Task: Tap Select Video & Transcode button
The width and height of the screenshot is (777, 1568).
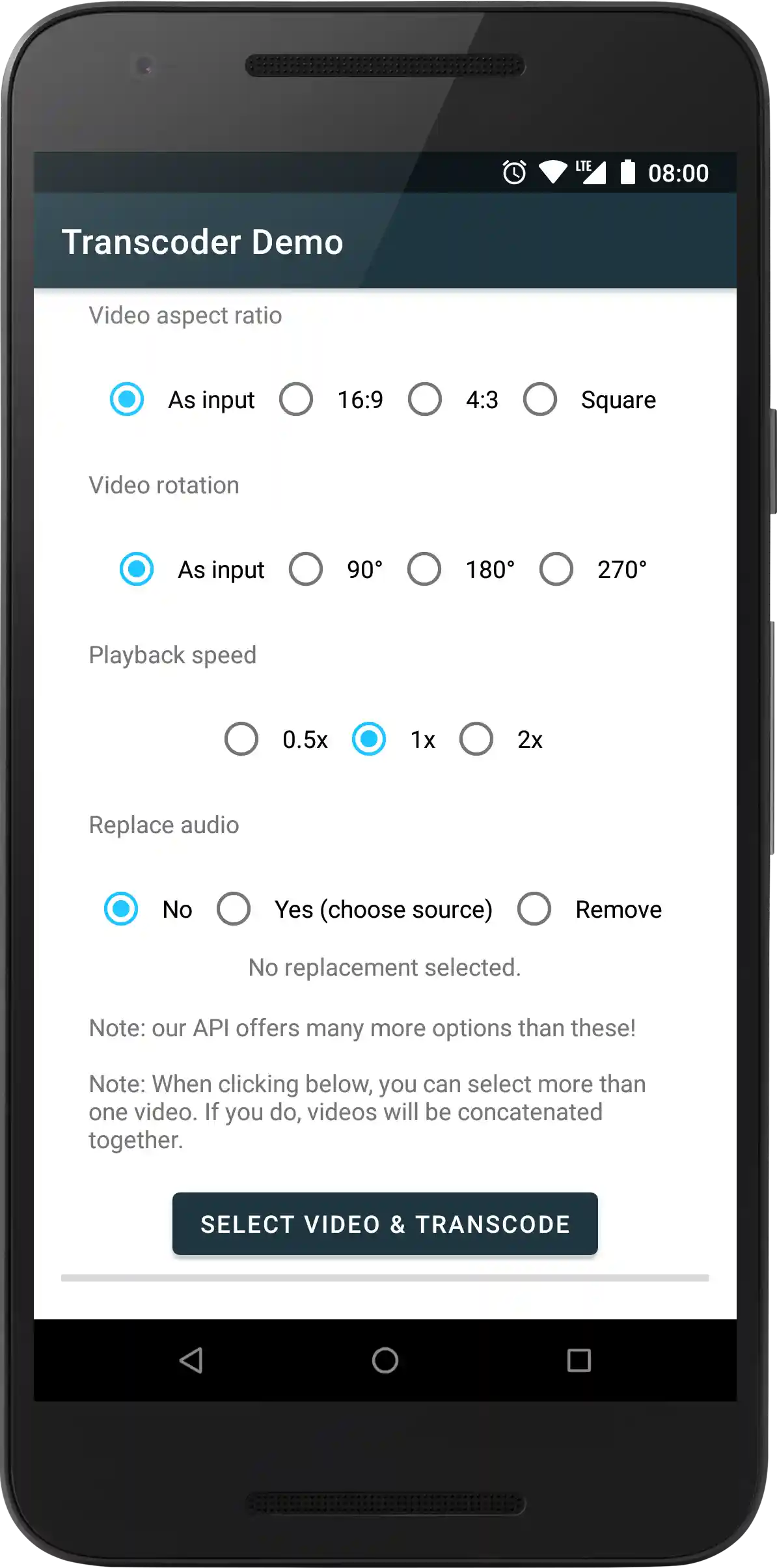Action: coord(385,1224)
